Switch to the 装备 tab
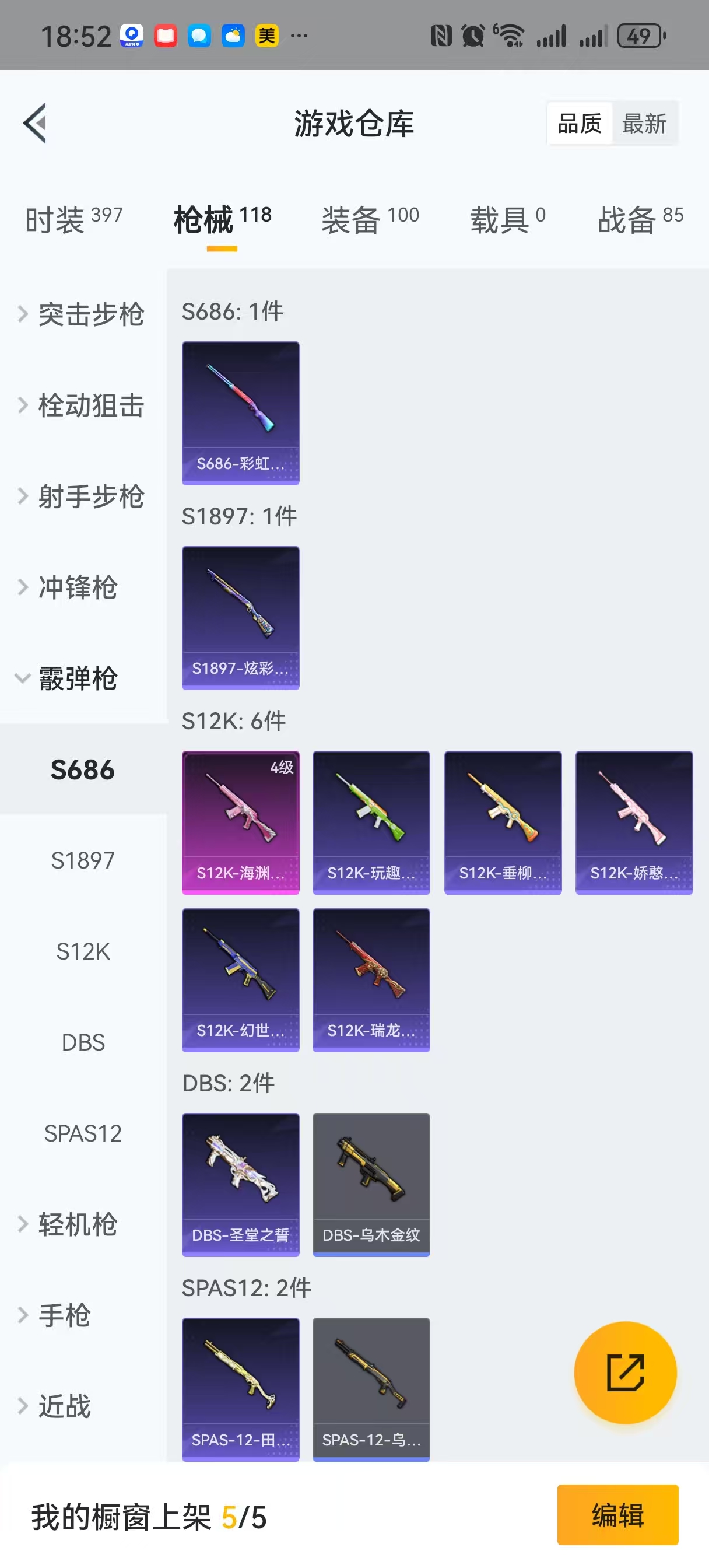 370,219
